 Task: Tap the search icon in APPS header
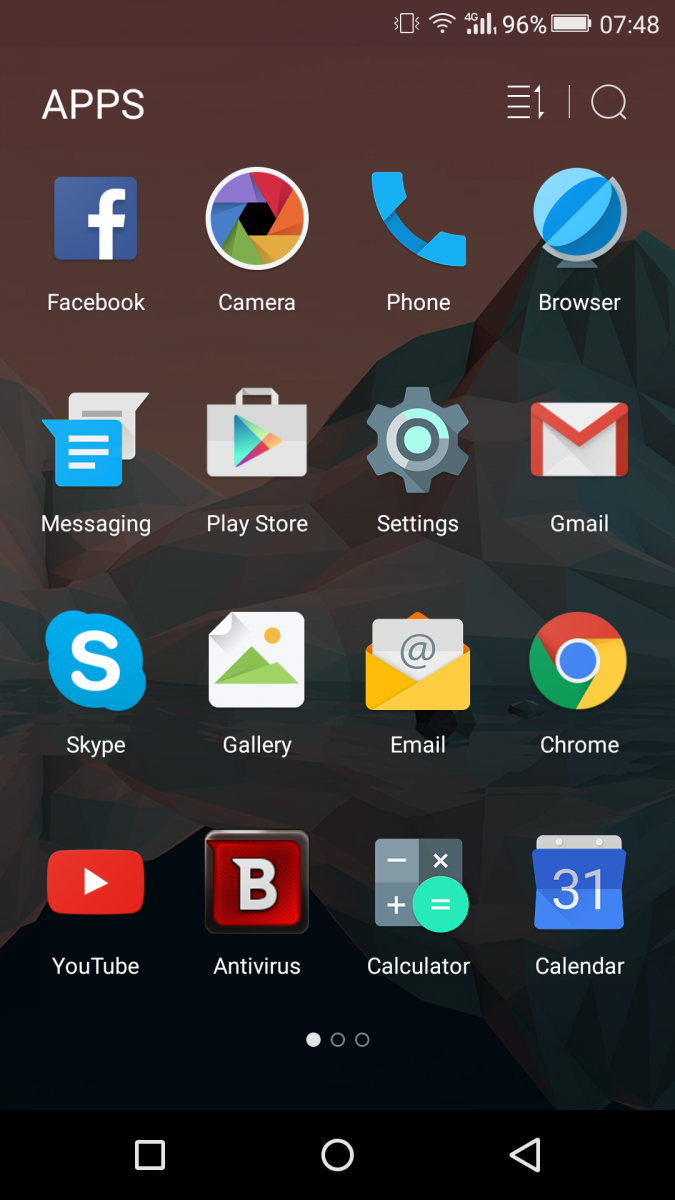608,103
